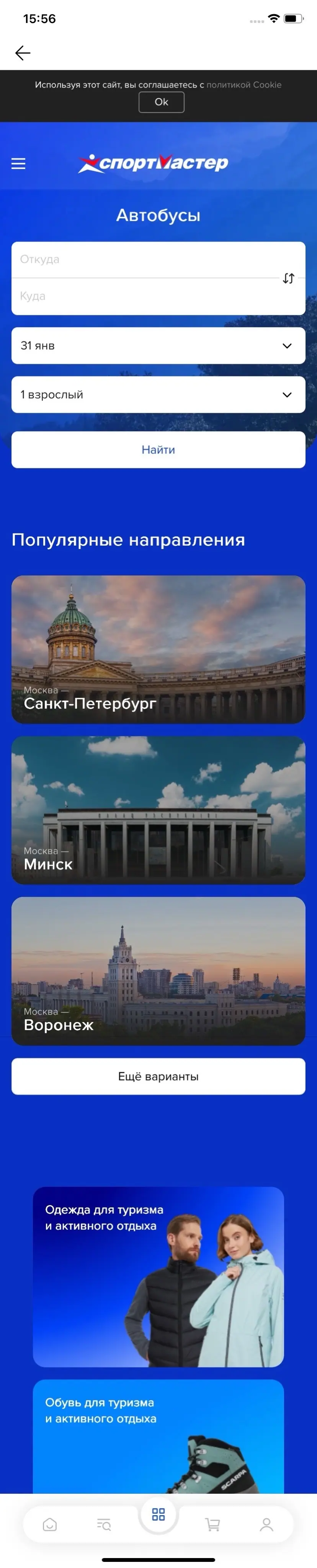Swap departure and destination cities

(x=288, y=278)
